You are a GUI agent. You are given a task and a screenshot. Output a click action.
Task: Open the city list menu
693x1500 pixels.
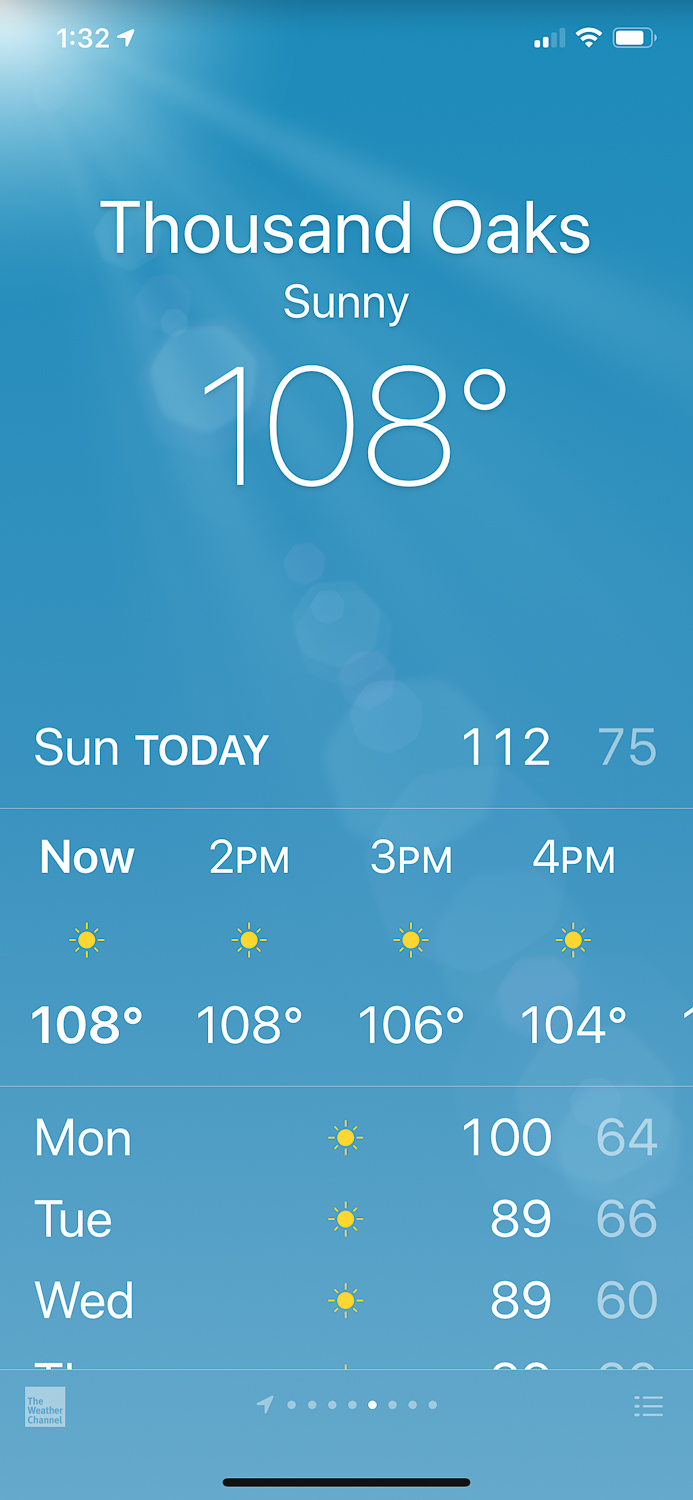(648, 1406)
